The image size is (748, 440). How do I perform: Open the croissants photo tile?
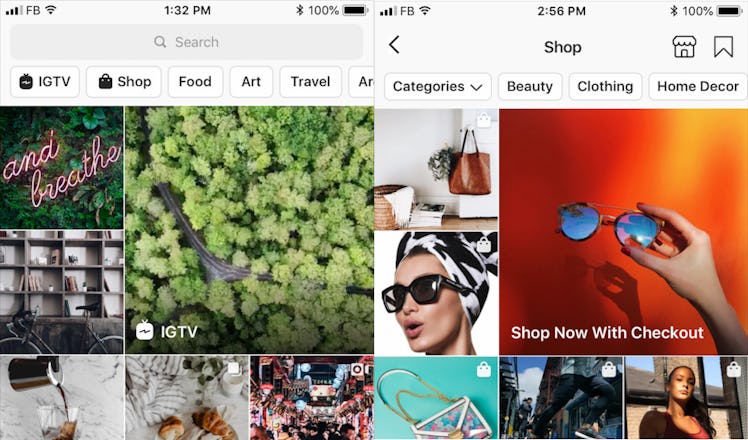186,398
